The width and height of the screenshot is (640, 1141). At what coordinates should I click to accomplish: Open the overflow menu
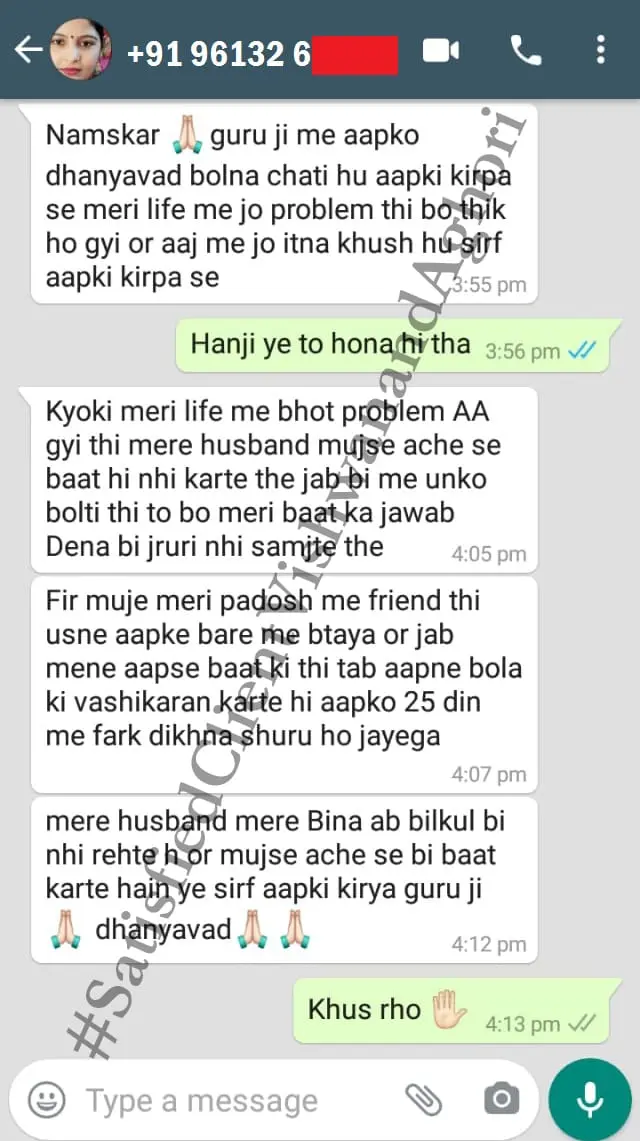coord(600,50)
